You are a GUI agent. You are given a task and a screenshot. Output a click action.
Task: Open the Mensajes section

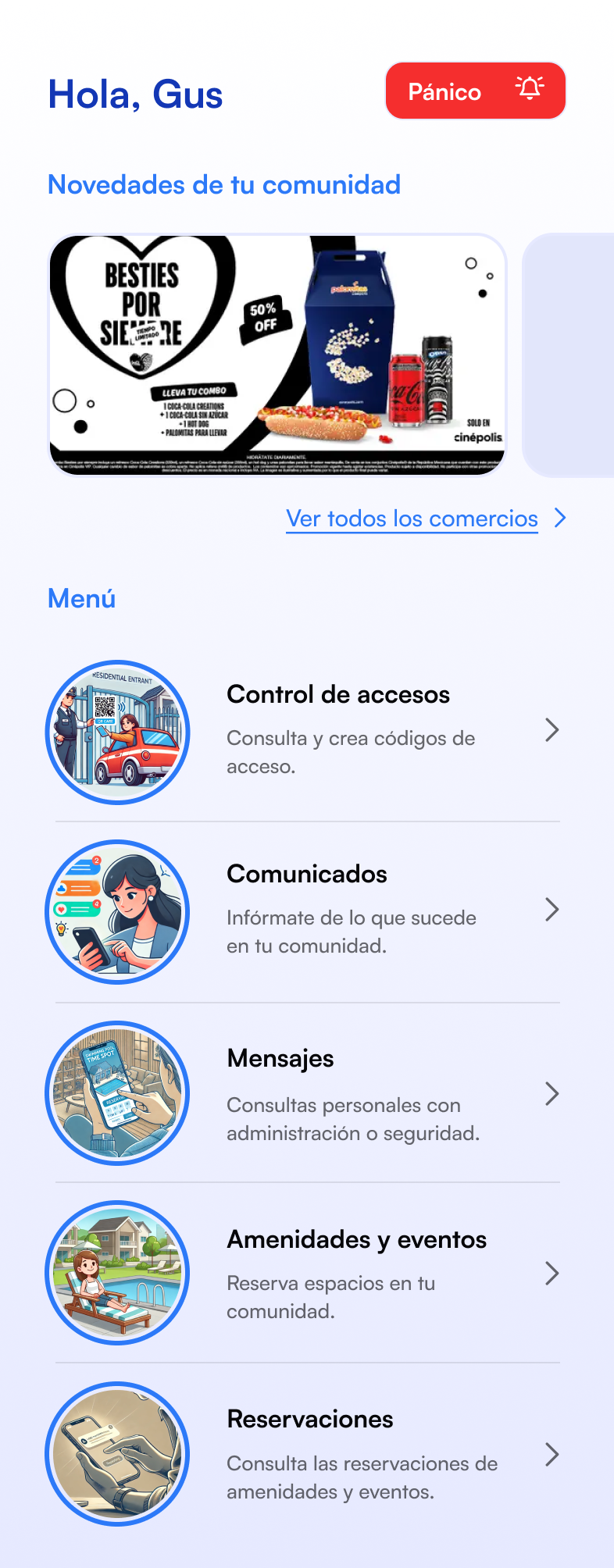click(306, 1093)
